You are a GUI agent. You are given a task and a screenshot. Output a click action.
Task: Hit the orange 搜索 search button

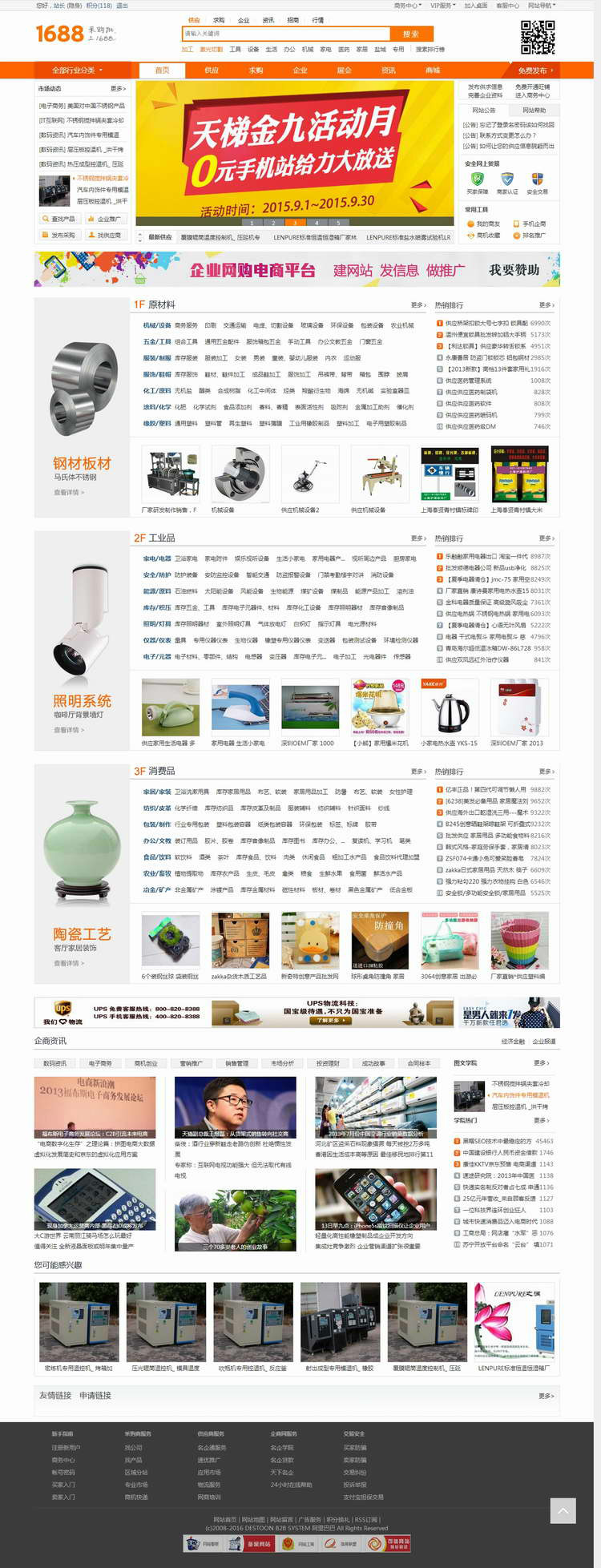[411, 34]
